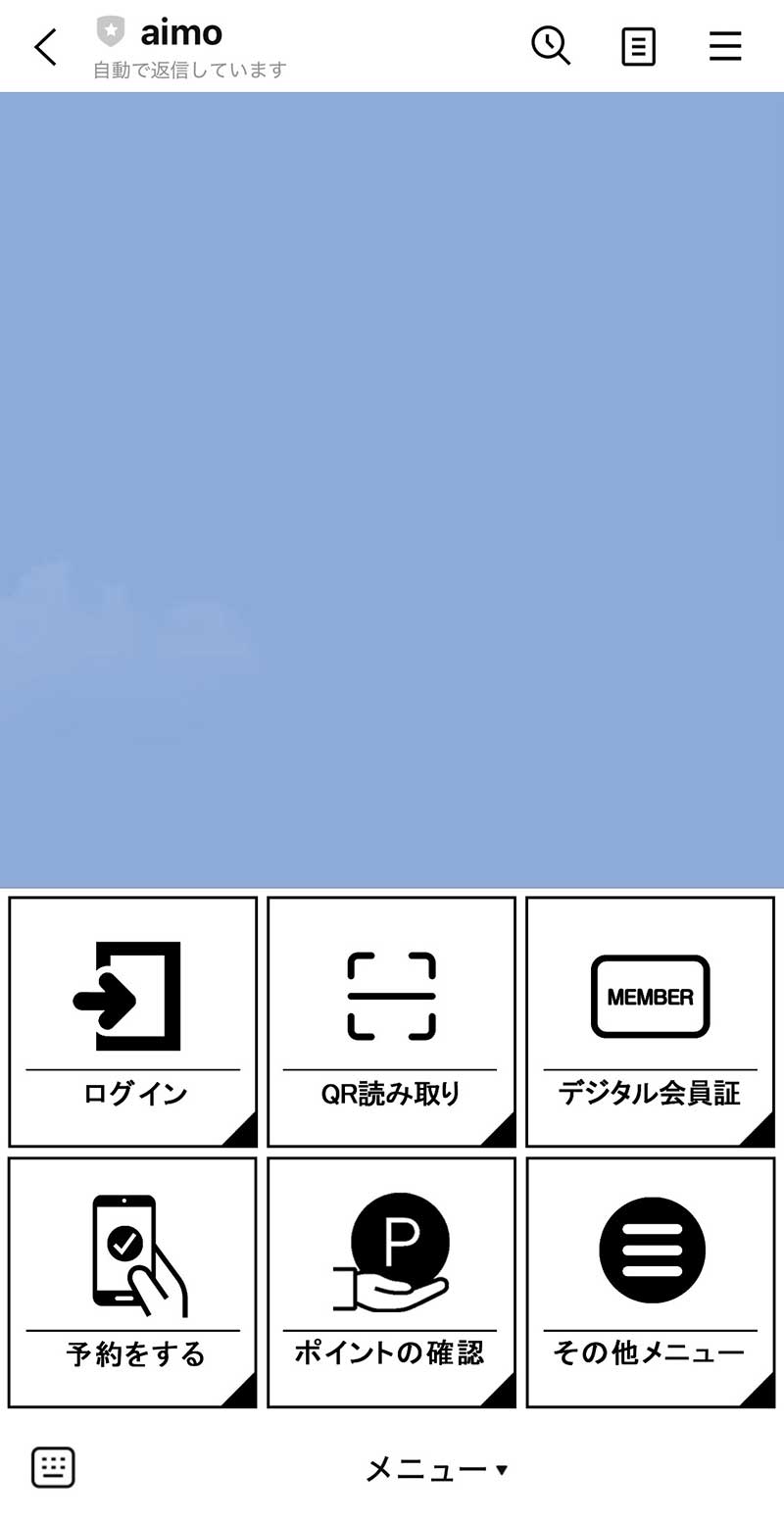Show the デジタル会員証 member card
The image size is (784, 1522).
coord(650,1021)
